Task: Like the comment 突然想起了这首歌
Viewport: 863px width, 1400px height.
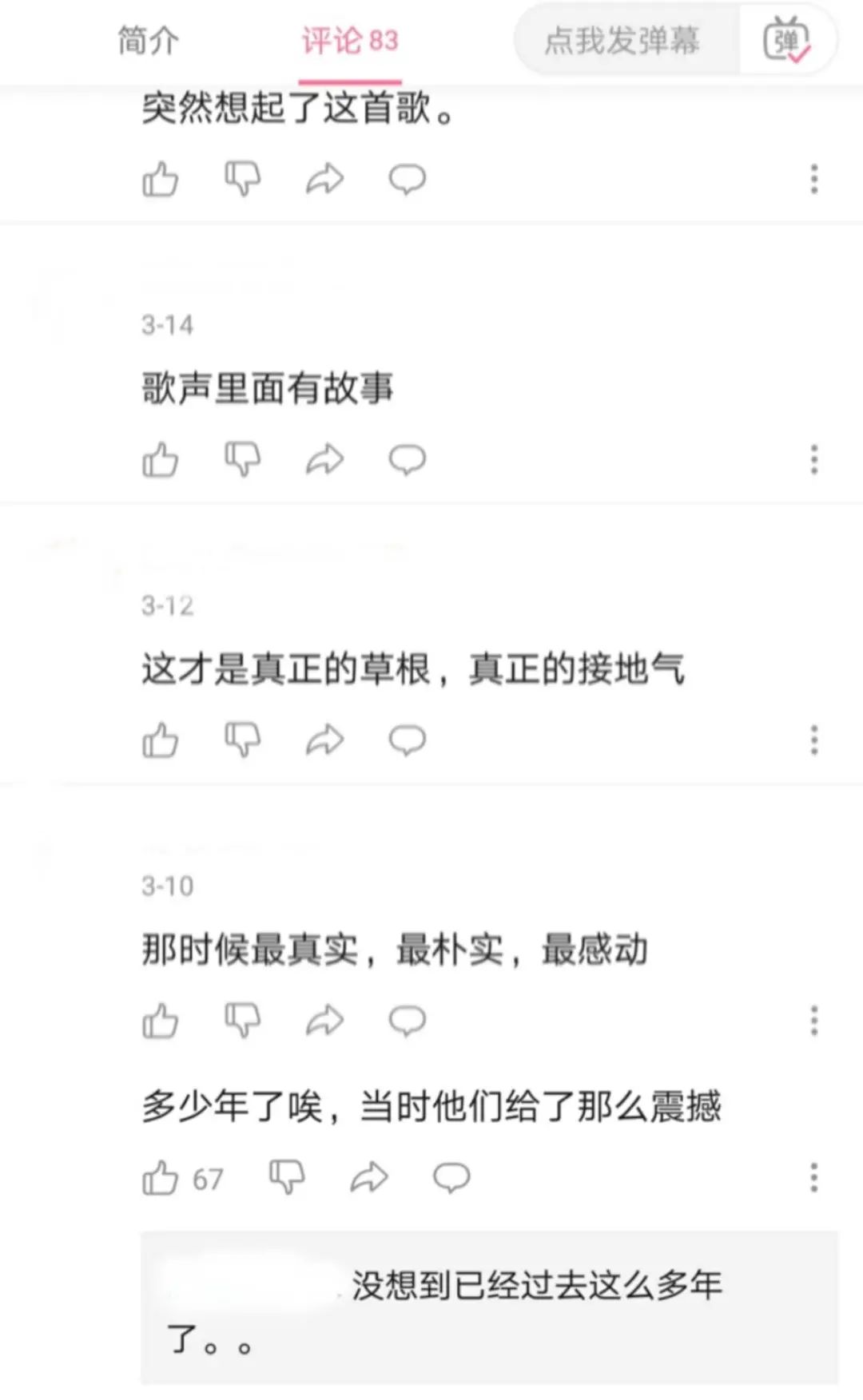Action: click(160, 179)
